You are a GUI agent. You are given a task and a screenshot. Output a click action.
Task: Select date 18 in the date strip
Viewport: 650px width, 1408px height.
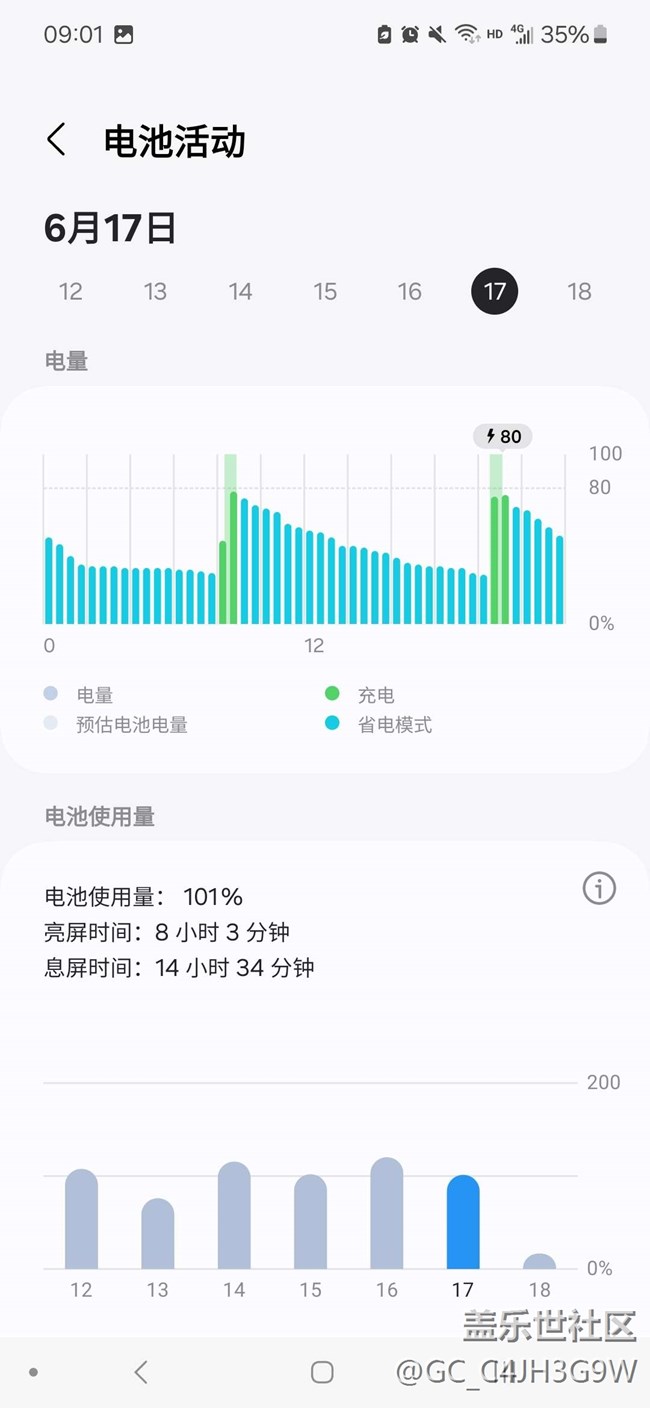pos(580,292)
